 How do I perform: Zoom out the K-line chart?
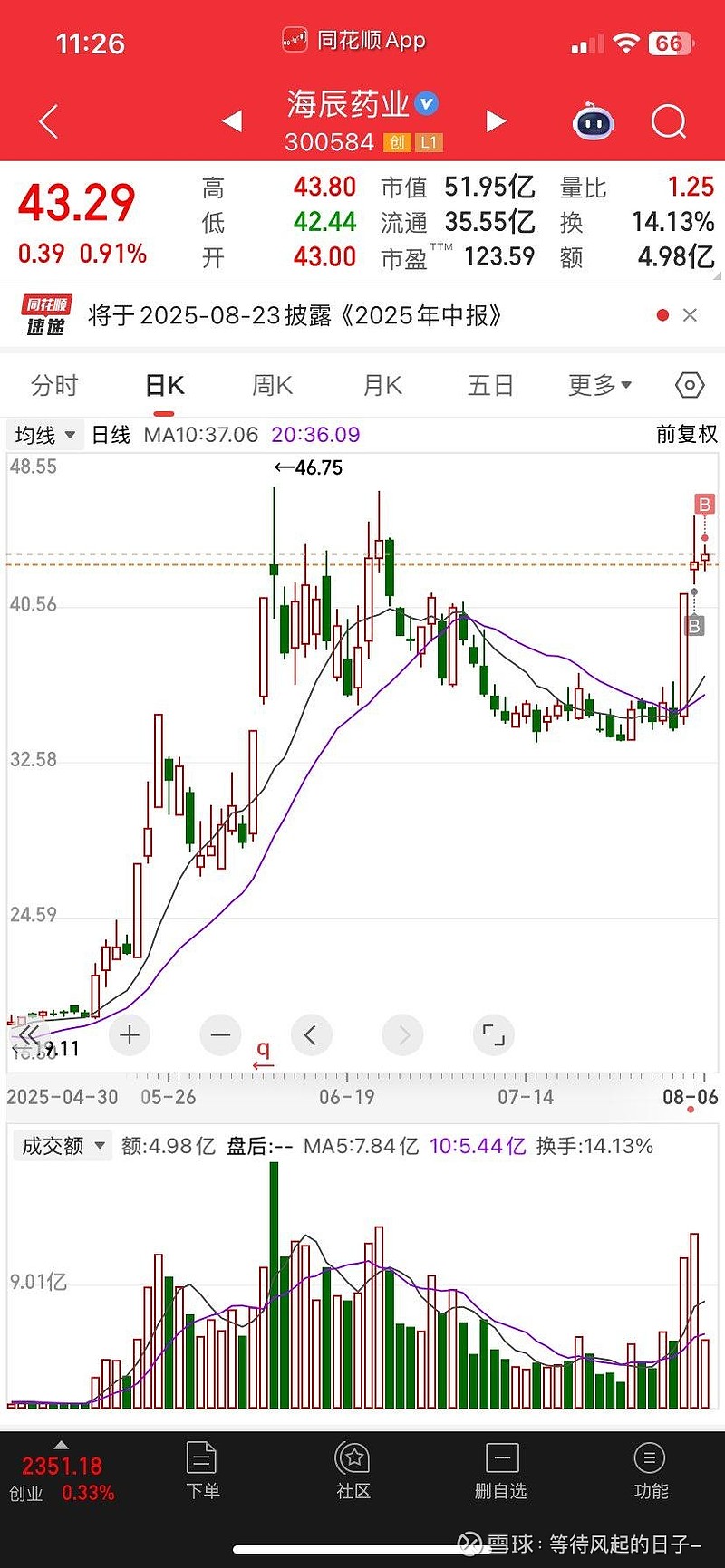(220, 1034)
